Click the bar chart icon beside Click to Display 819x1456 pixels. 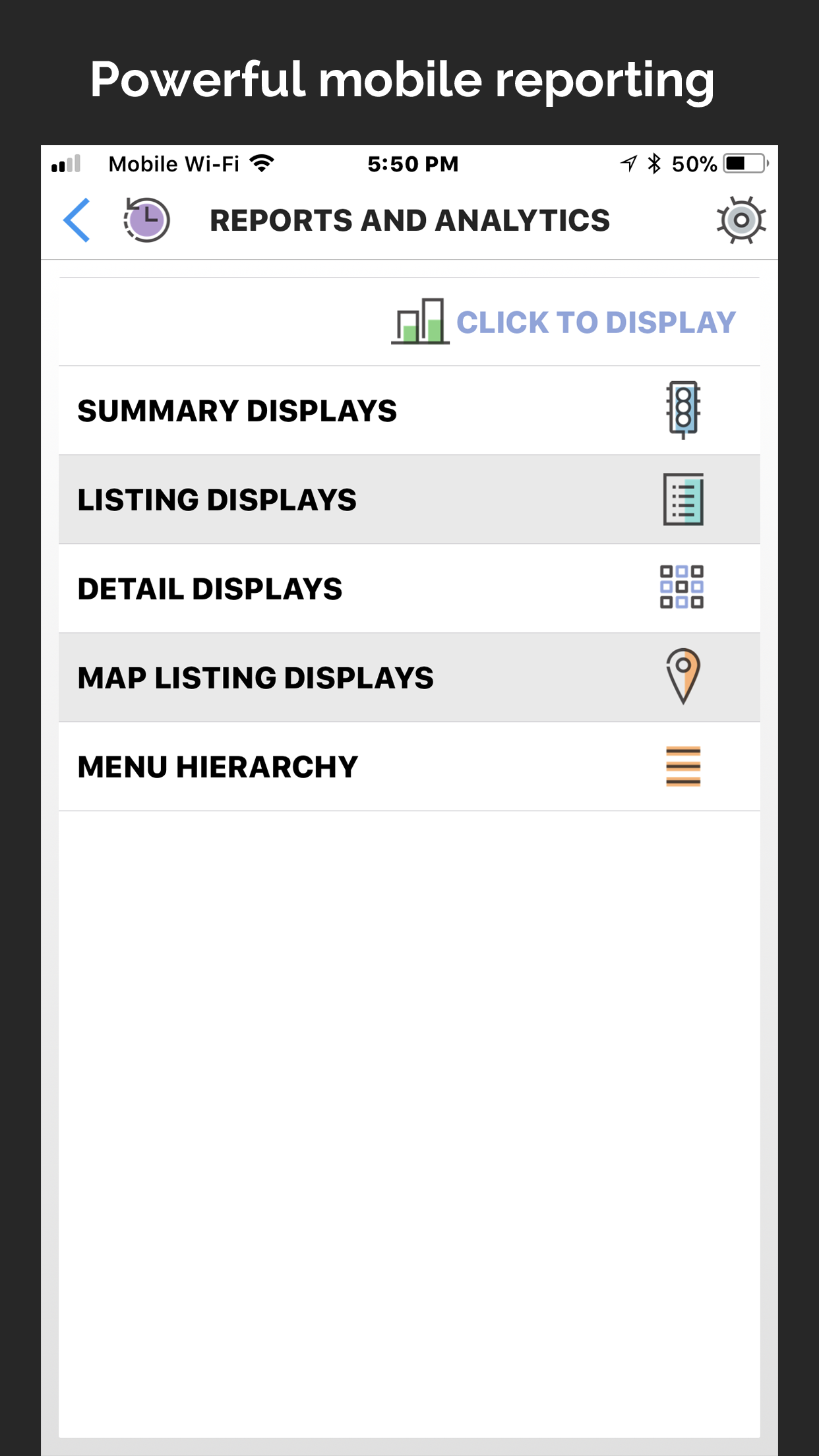tap(420, 322)
